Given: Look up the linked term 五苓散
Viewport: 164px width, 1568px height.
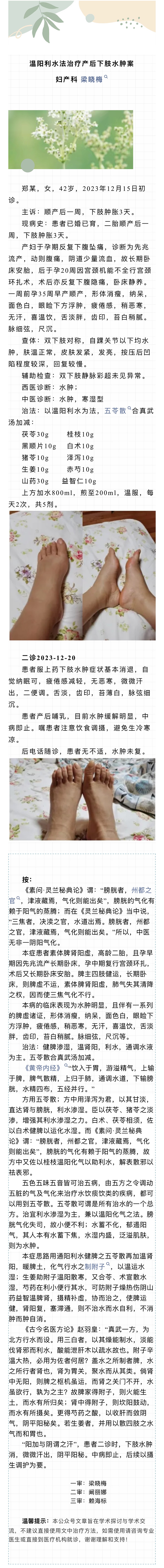Looking at the screenshot, I should coord(116,411).
